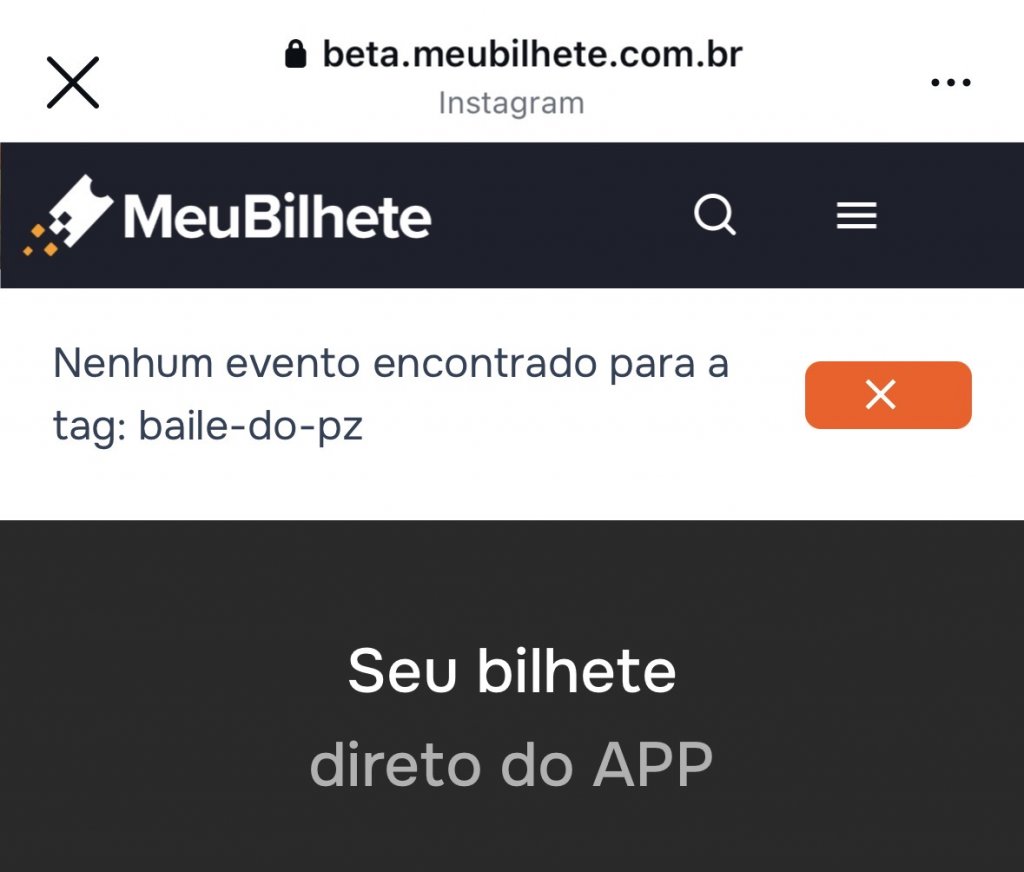
Task: Go to the MeuBilhete home page
Action: pyautogui.click(x=228, y=216)
